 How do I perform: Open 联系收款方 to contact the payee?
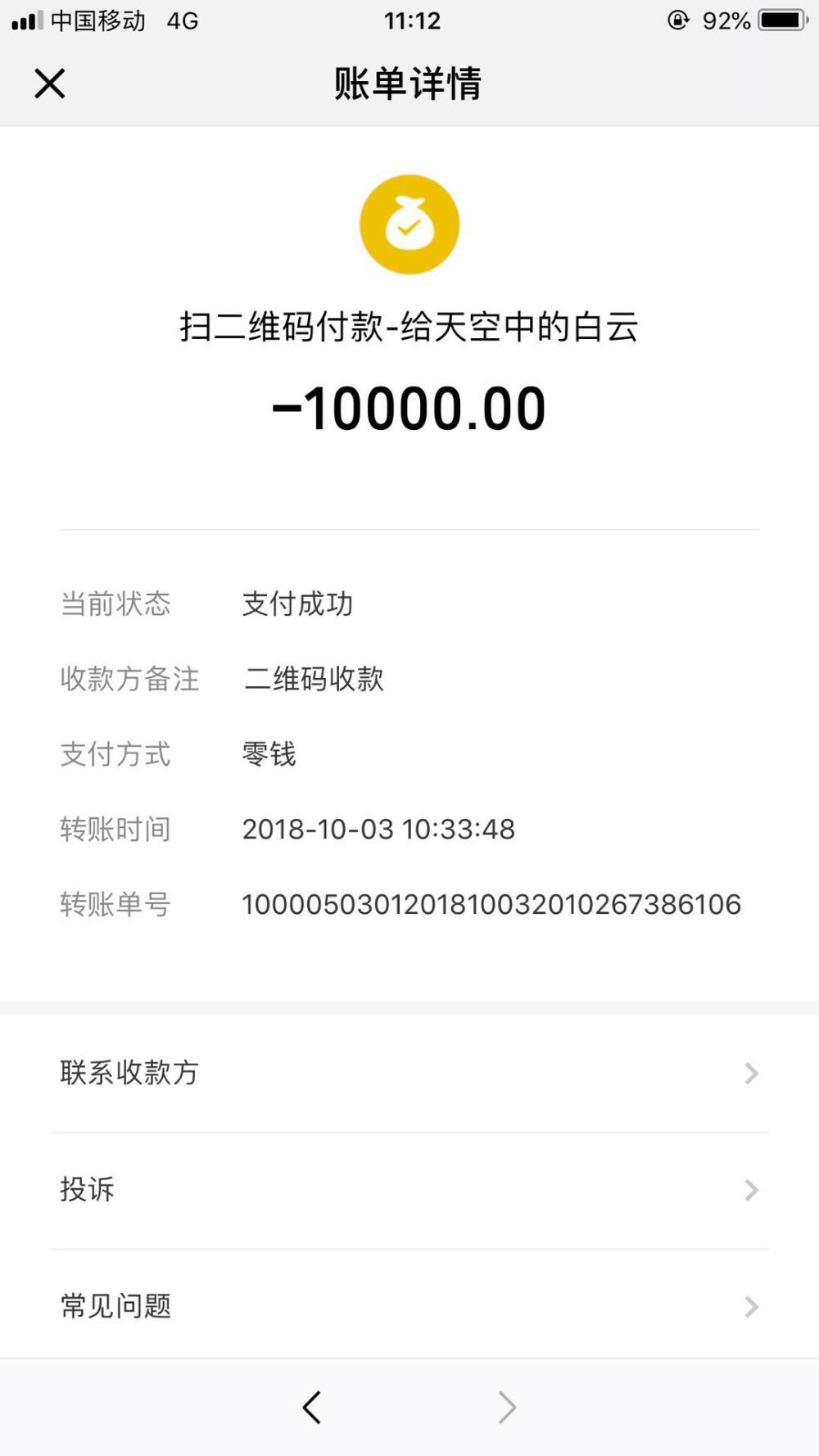[x=129, y=1071]
